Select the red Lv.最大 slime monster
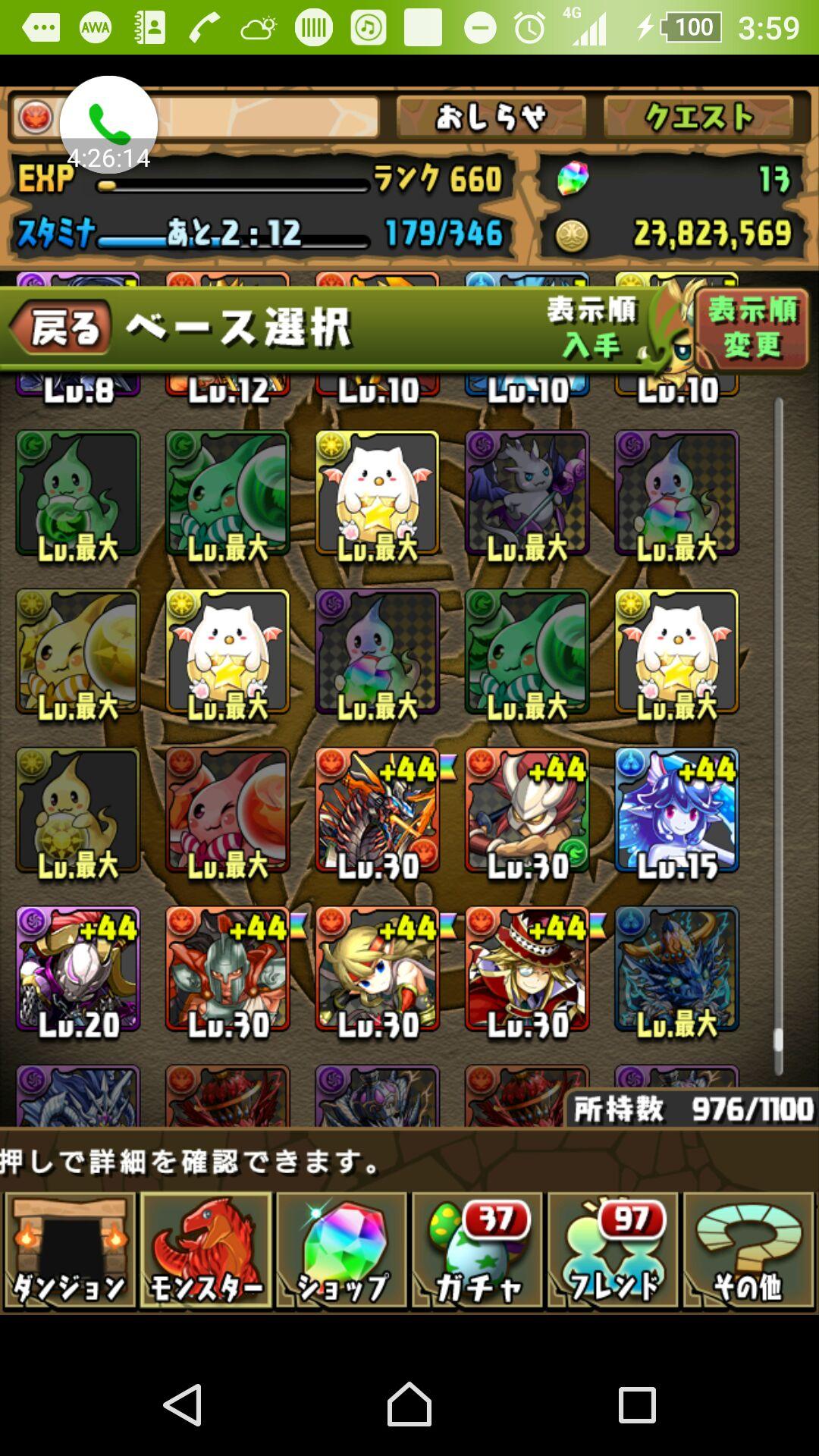 pyautogui.click(x=227, y=810)
